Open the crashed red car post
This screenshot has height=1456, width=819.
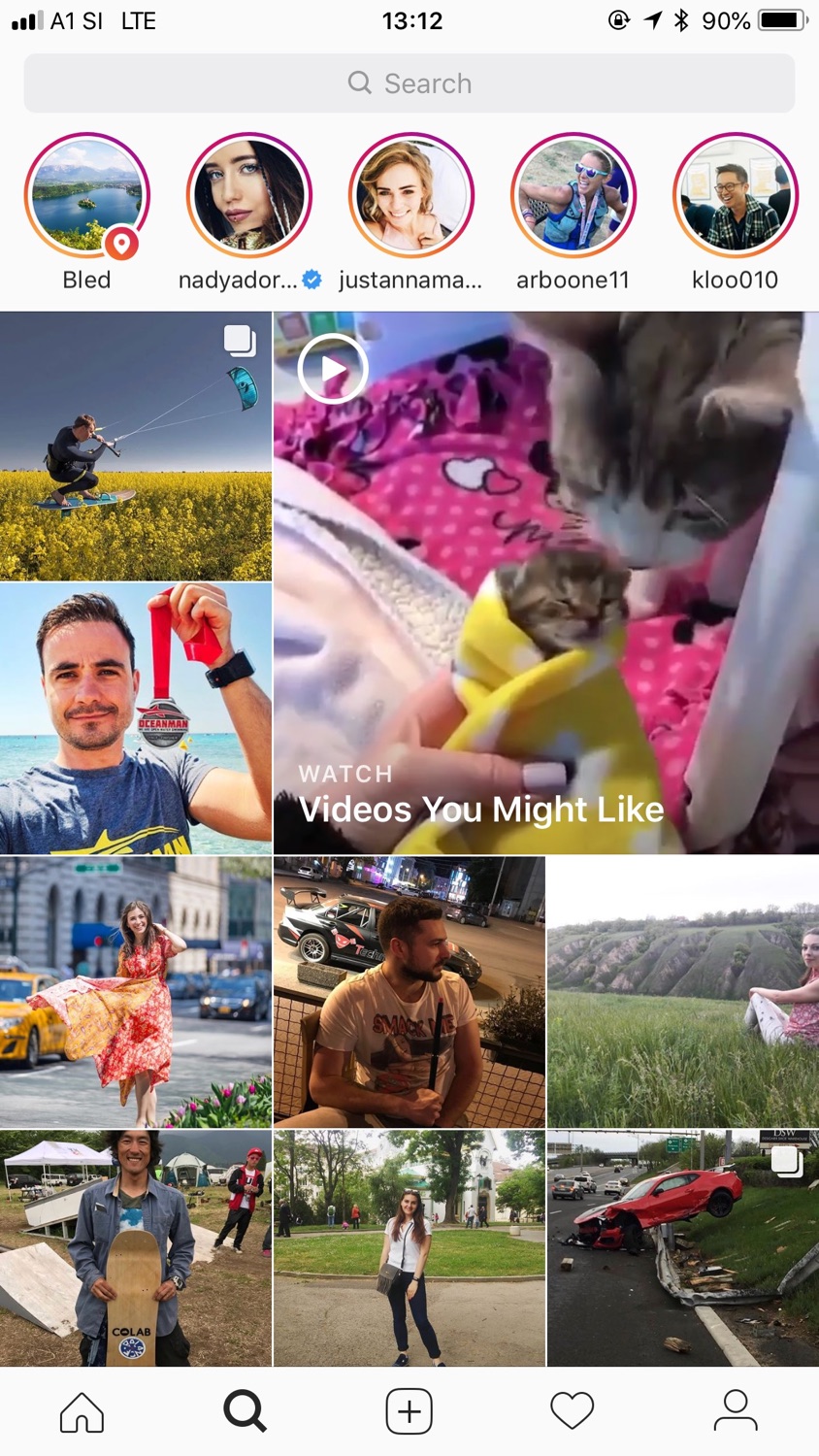tap(682, 1248)
